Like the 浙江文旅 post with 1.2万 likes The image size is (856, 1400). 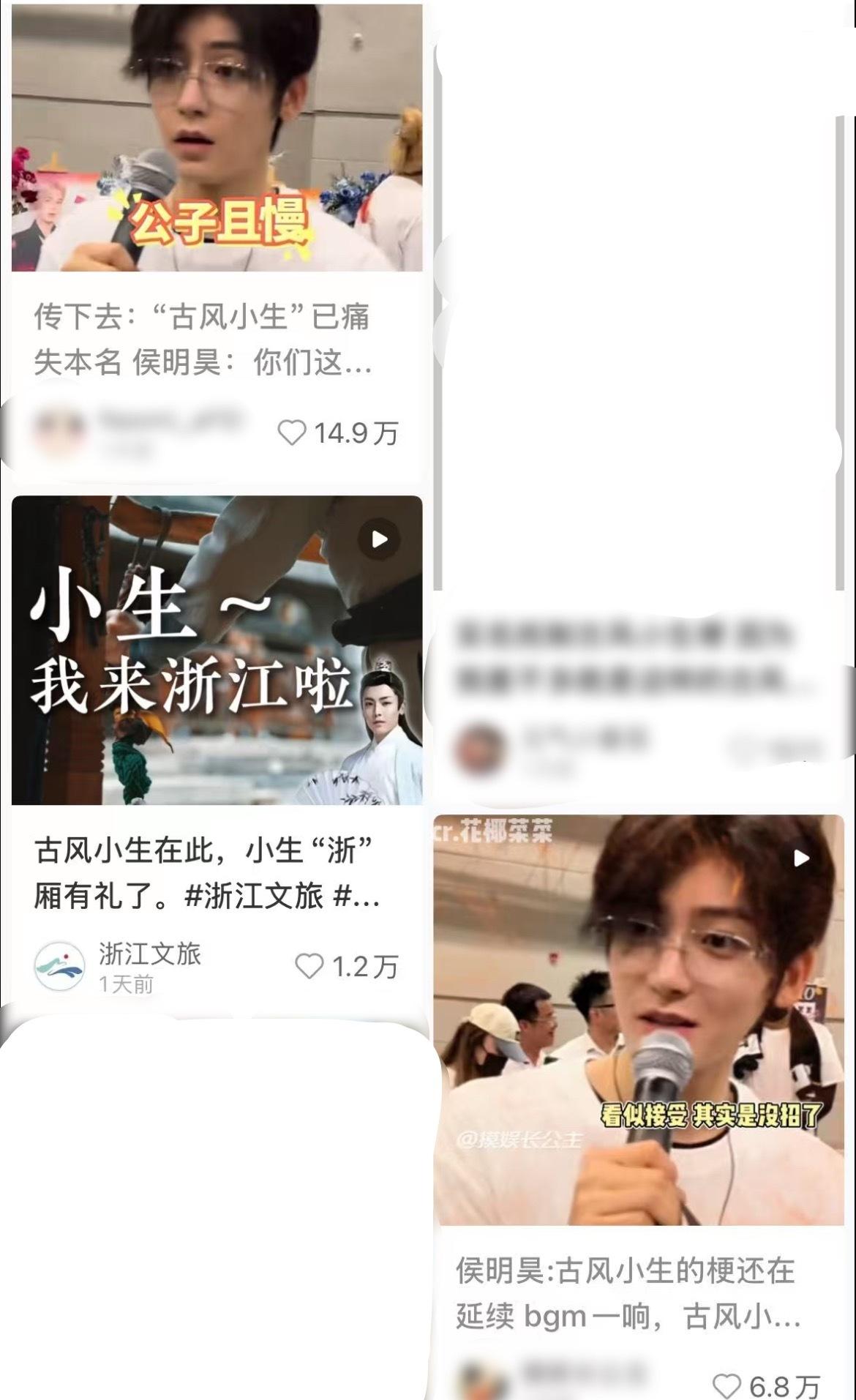click(309, 966)
